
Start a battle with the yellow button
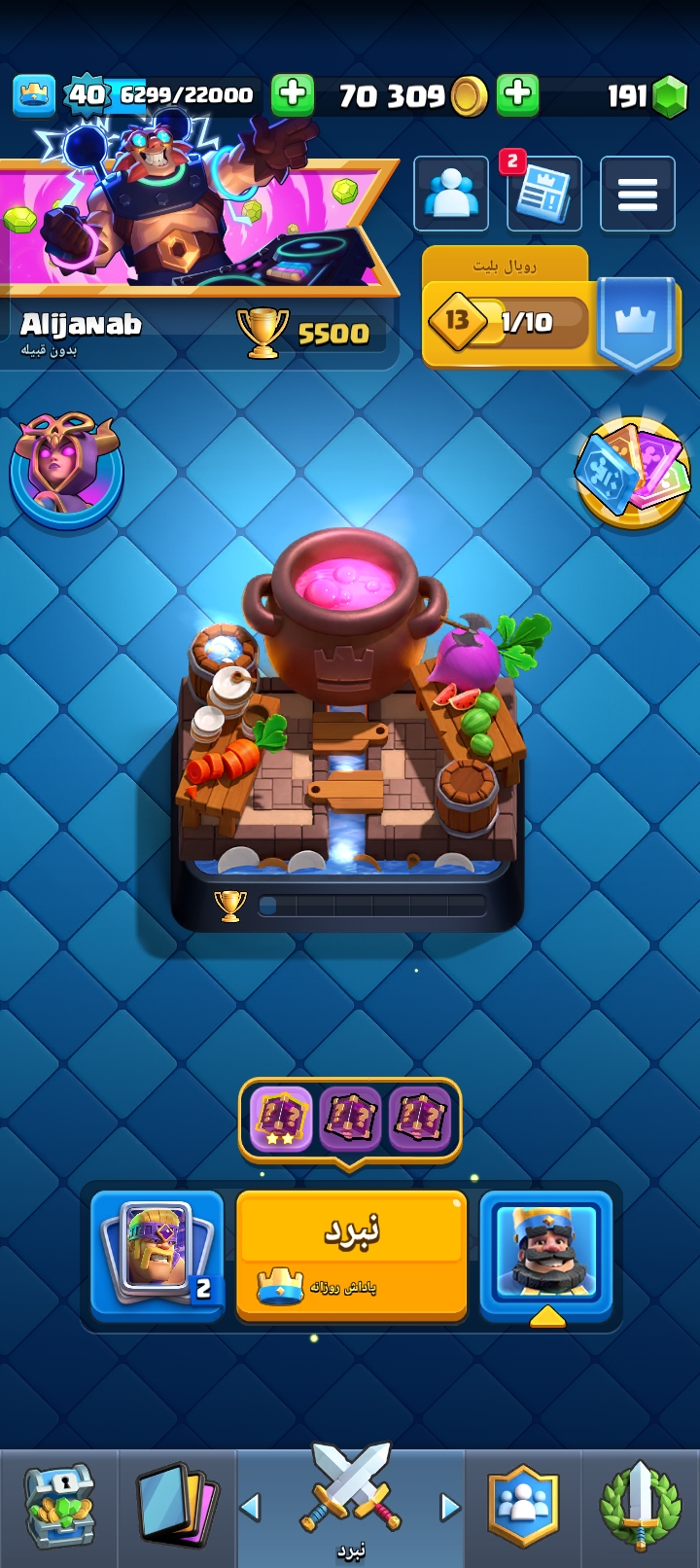(351, 1256)
